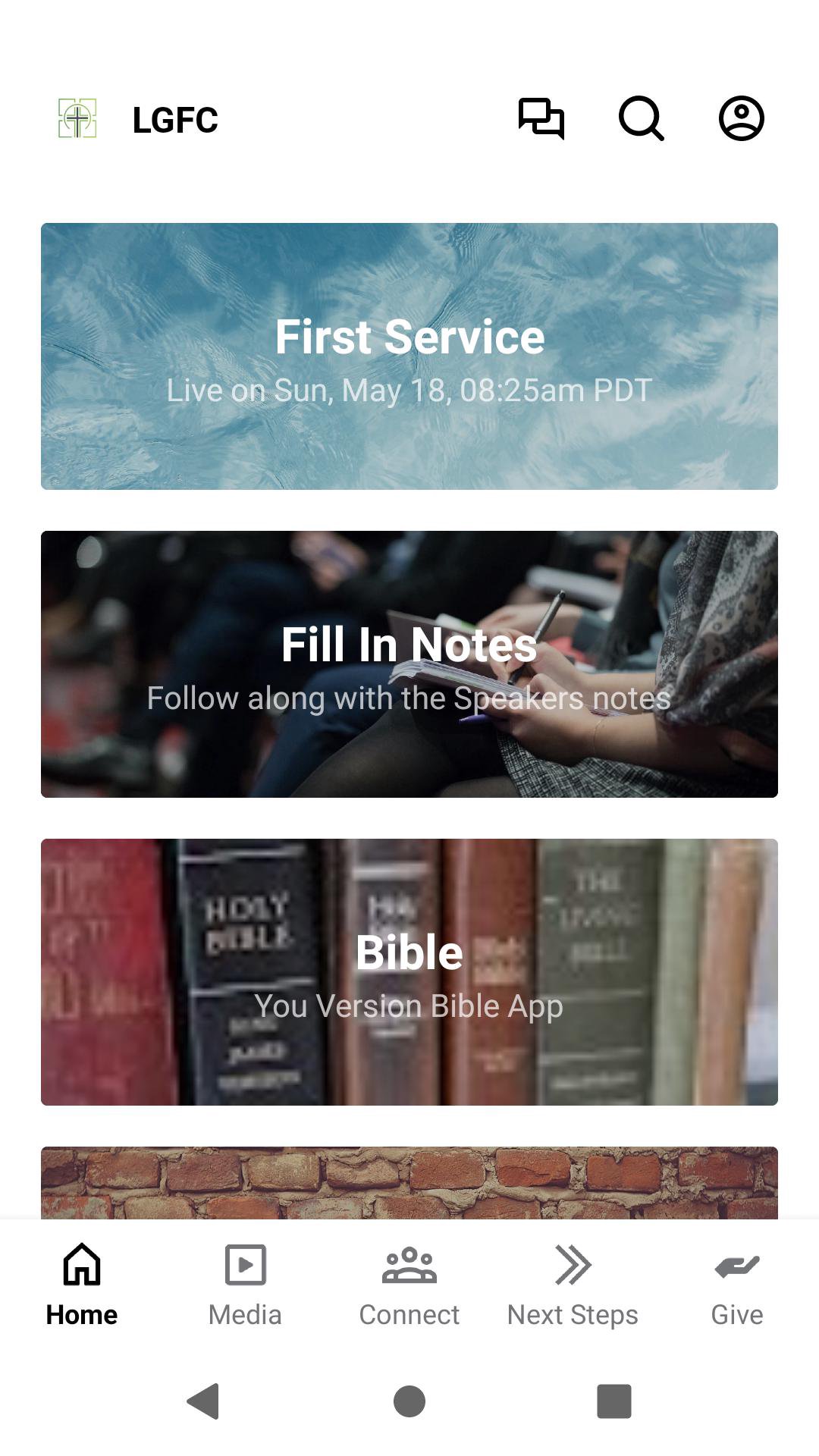Open the First Service live card
The width and height of the screenshot is (819, 1456).
(409, 356)
